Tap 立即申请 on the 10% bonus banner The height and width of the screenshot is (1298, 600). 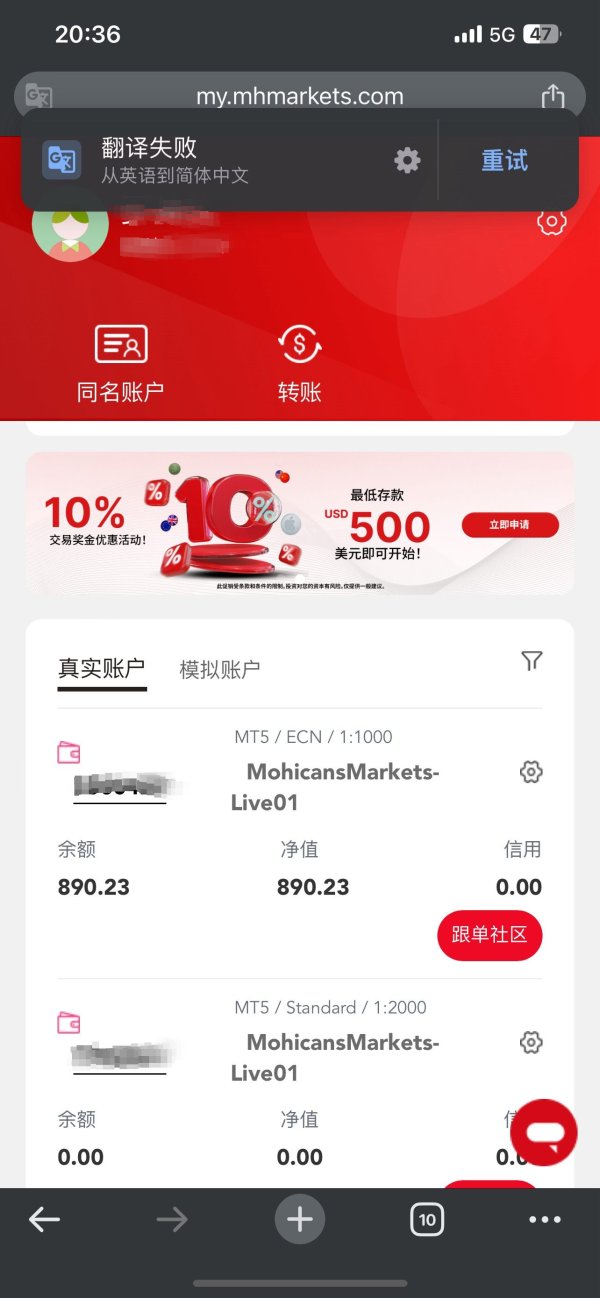click(x=510, y=525)
